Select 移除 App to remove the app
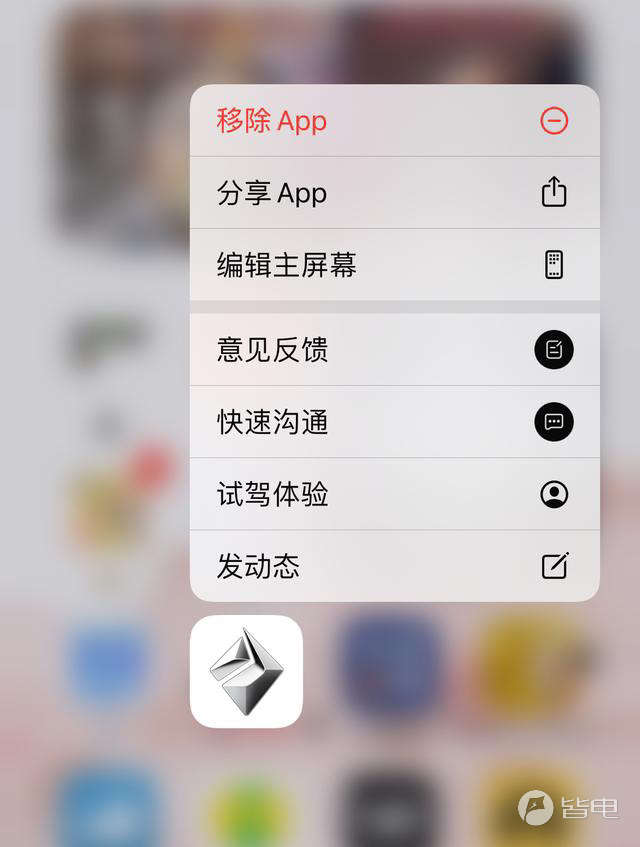The height and width of the screenshot is (847, 640). [x=394, y=121]
